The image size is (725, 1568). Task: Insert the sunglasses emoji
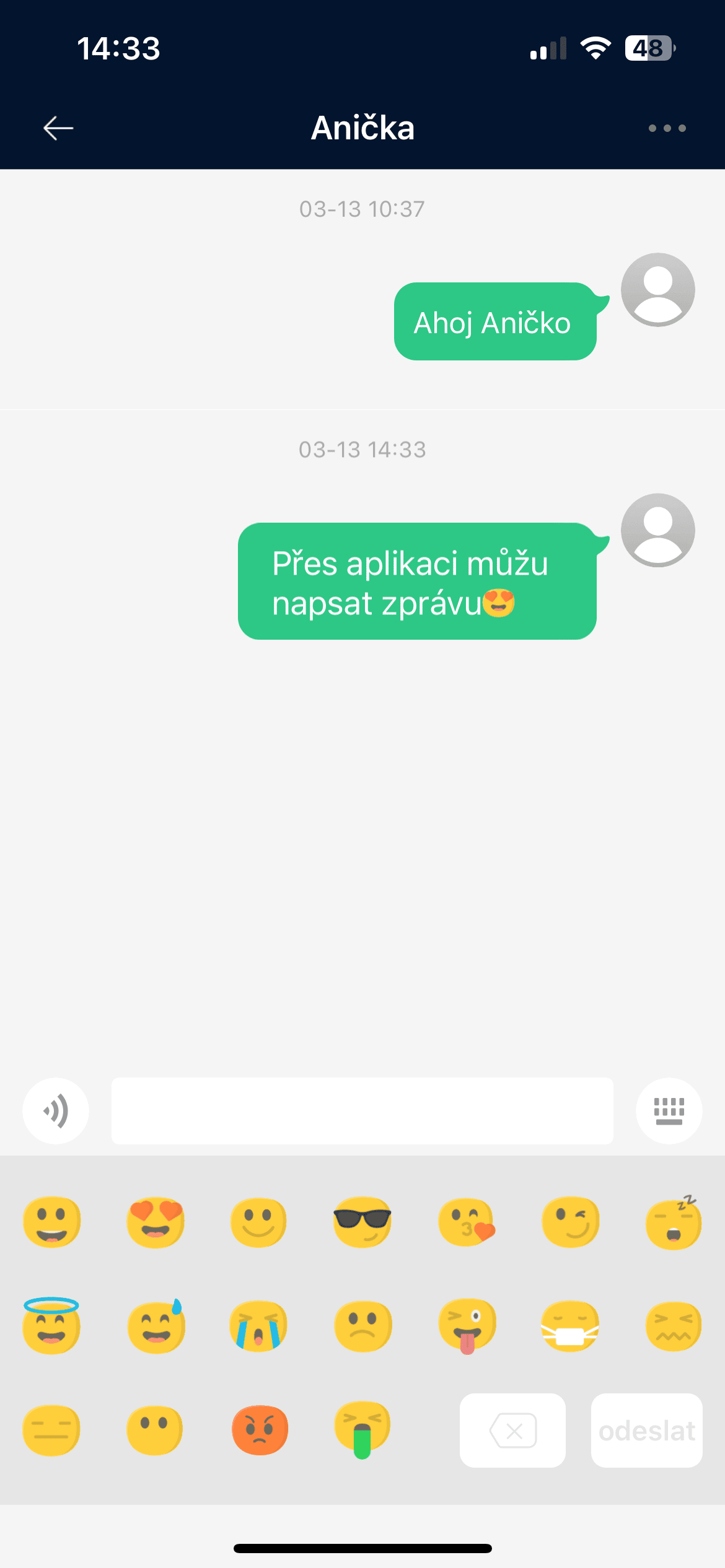pos(362,1221)
